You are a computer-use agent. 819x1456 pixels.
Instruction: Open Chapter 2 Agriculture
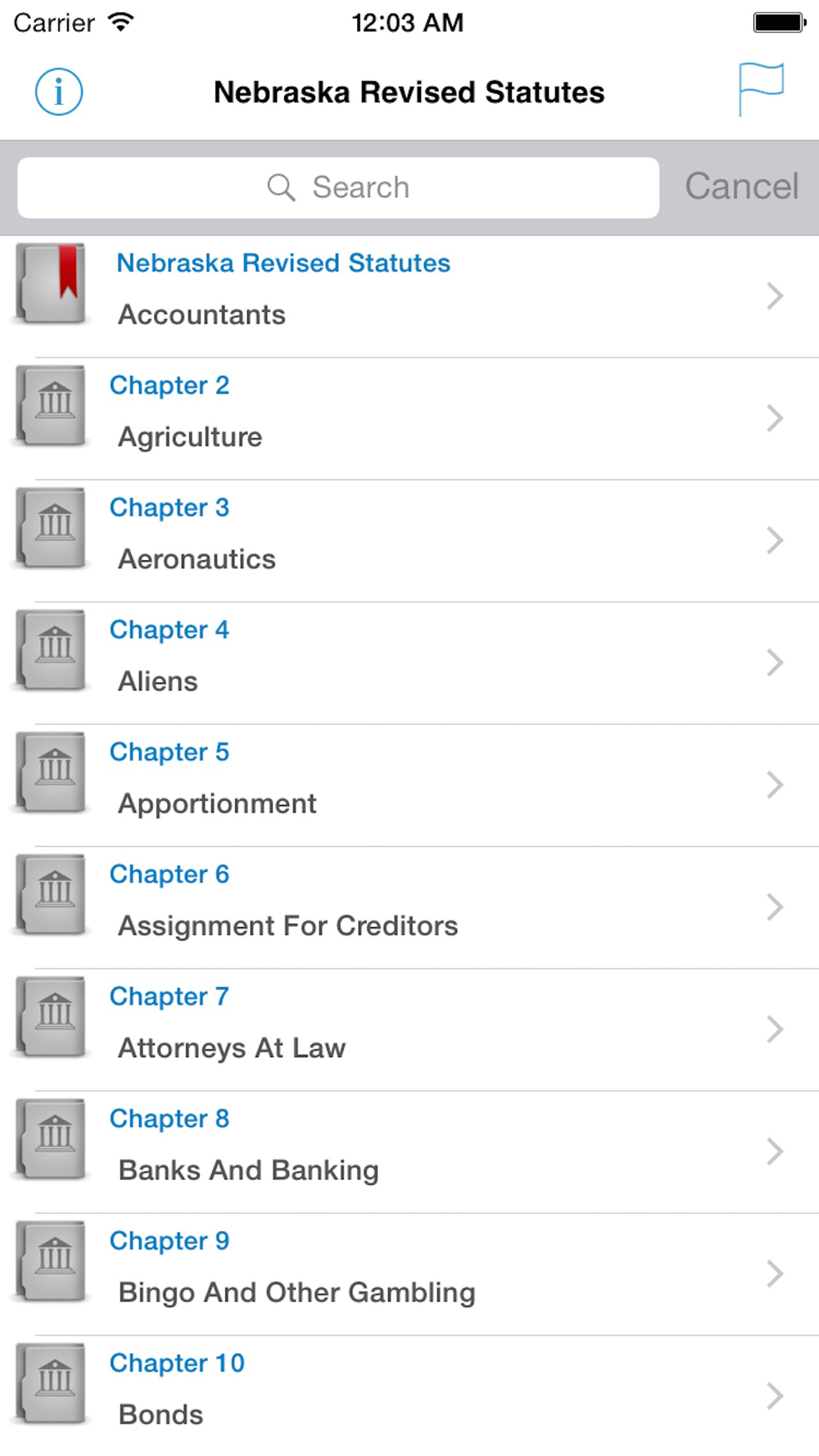(x=409, y=418)
